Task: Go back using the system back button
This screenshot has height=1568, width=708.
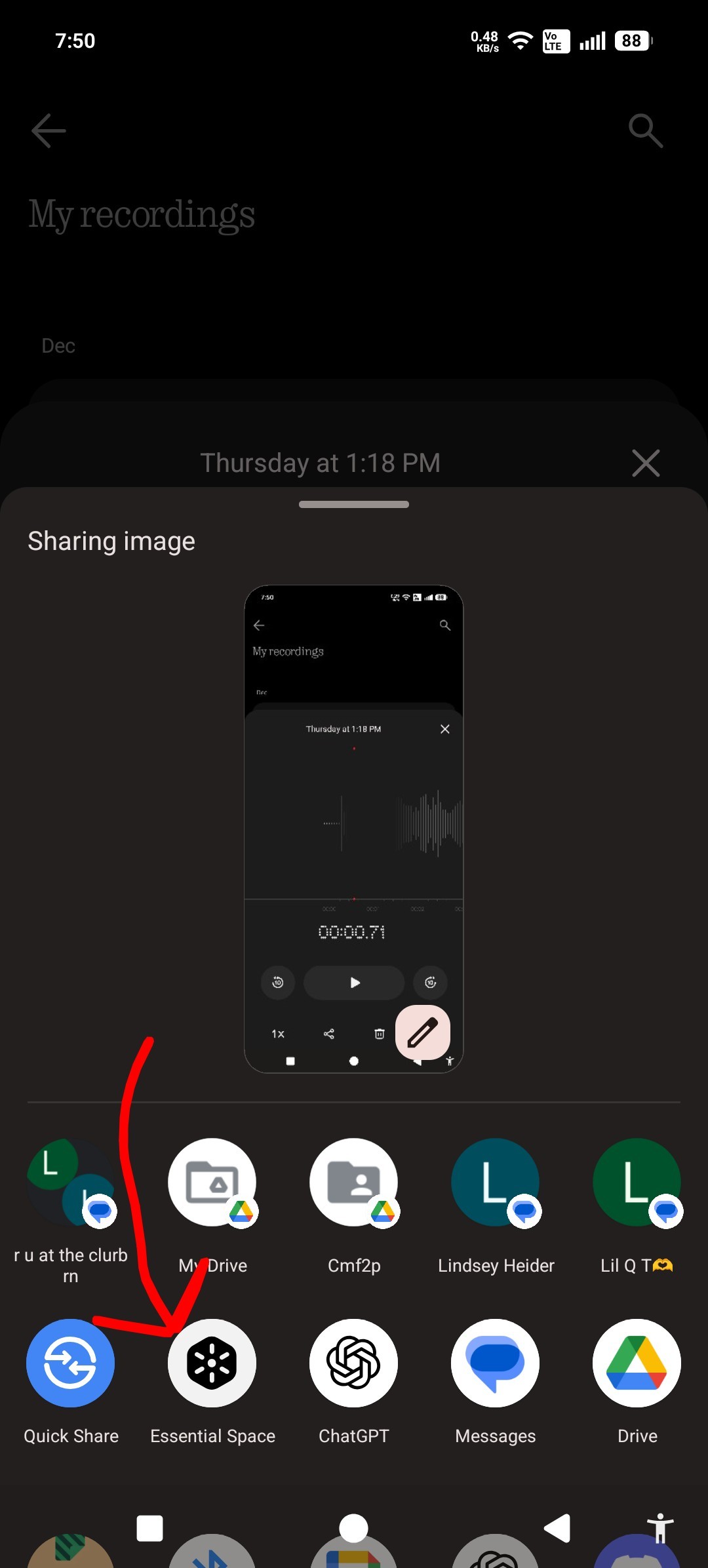Action: coord(558,1529)
